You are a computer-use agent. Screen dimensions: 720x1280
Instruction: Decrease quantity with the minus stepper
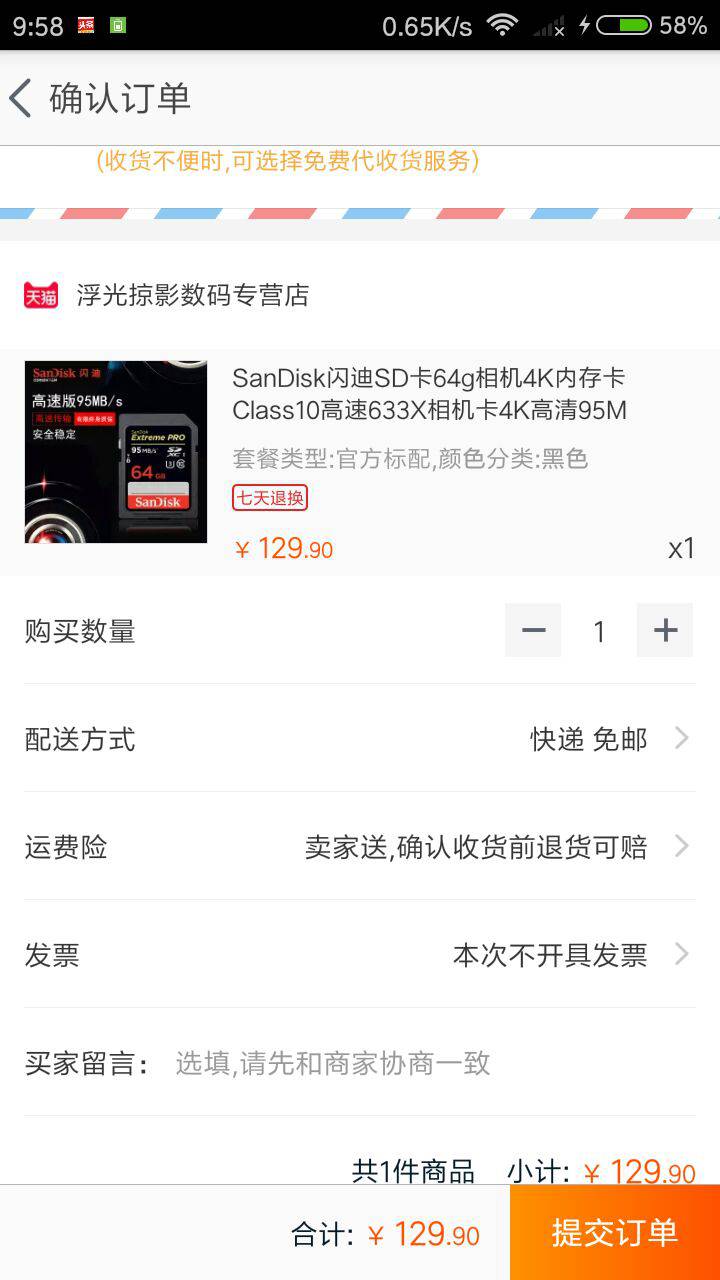[532, 630]
